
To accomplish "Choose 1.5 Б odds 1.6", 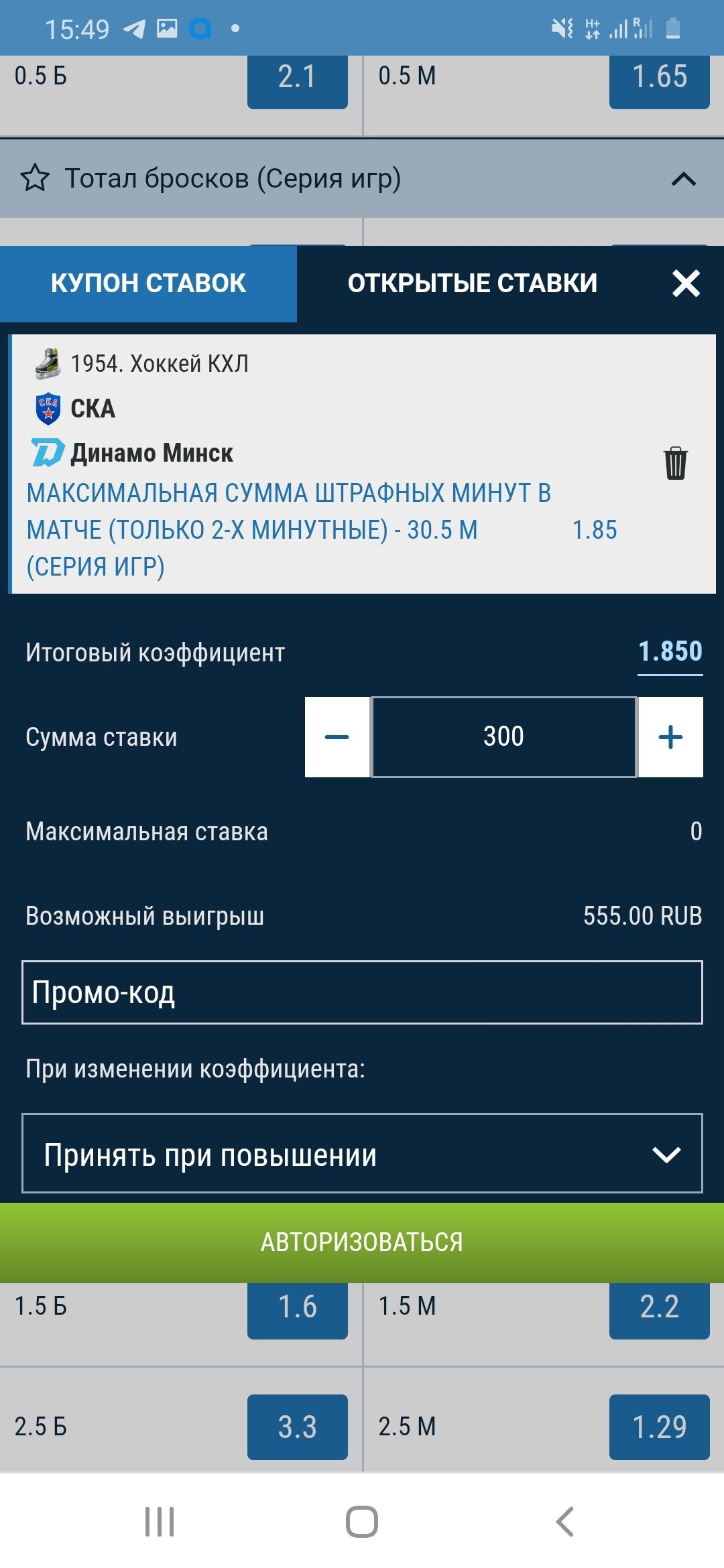I will (x=297, y=1309).
